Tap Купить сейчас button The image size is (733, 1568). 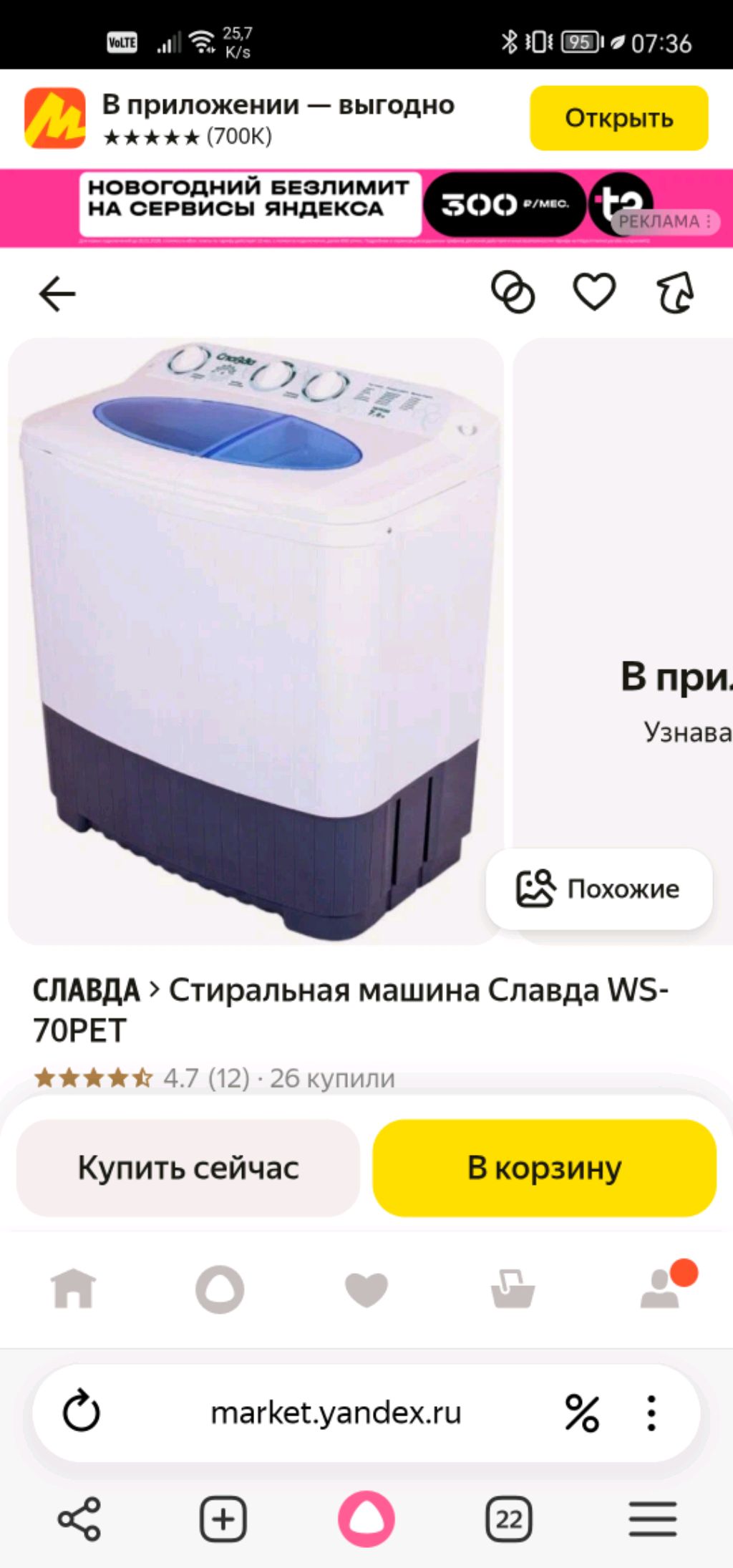click(188, 1168)
